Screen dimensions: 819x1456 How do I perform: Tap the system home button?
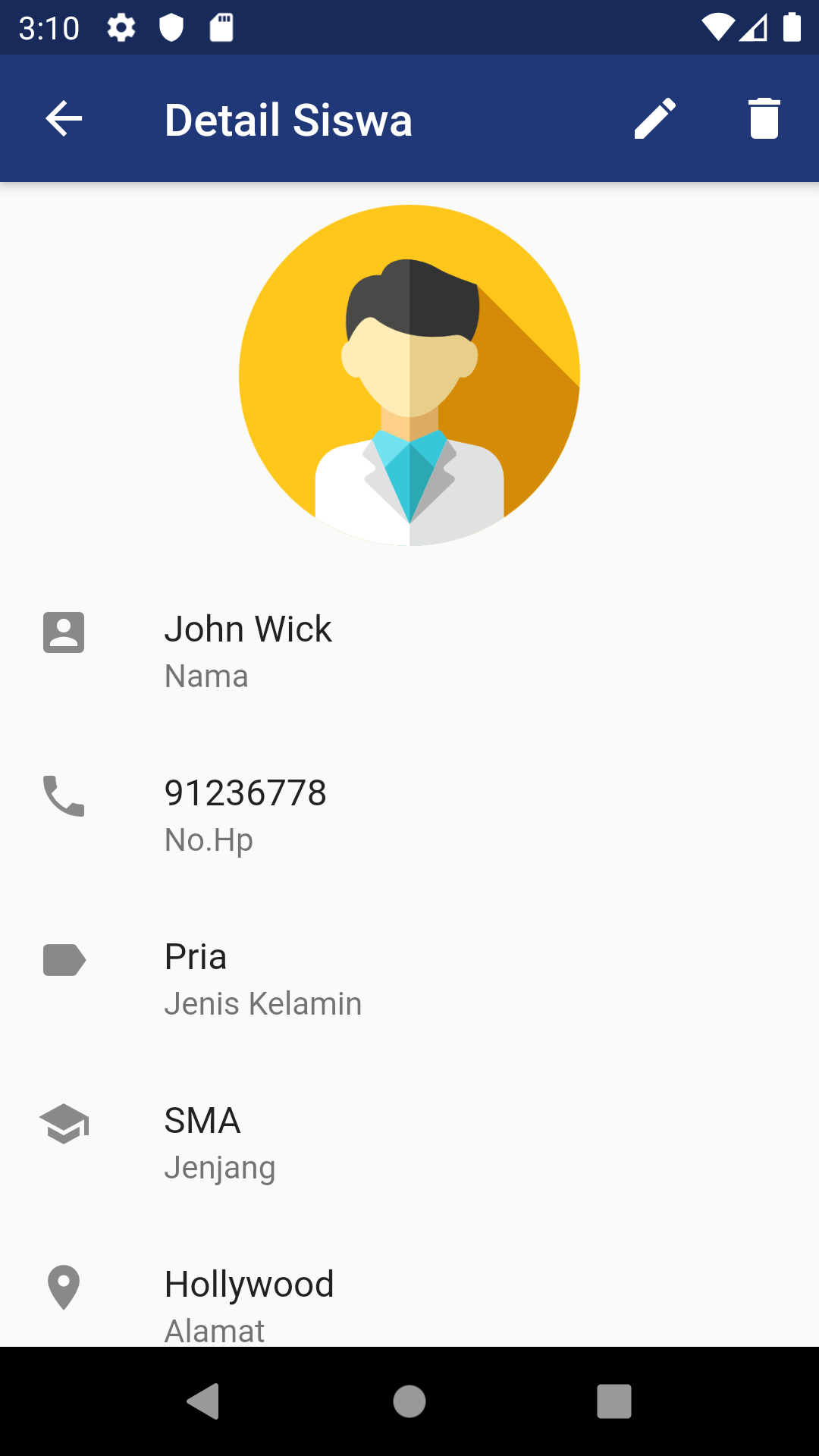click(409, 1401)
